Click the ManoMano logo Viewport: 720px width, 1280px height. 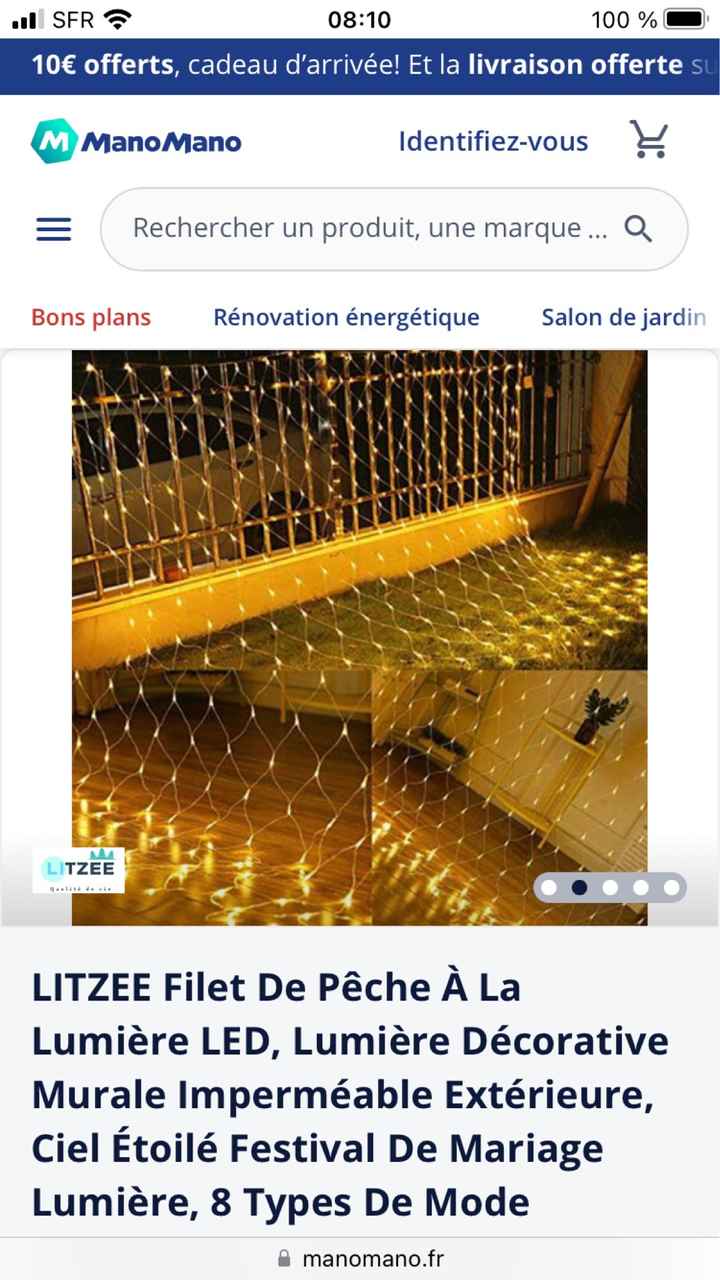coord(138,140)
